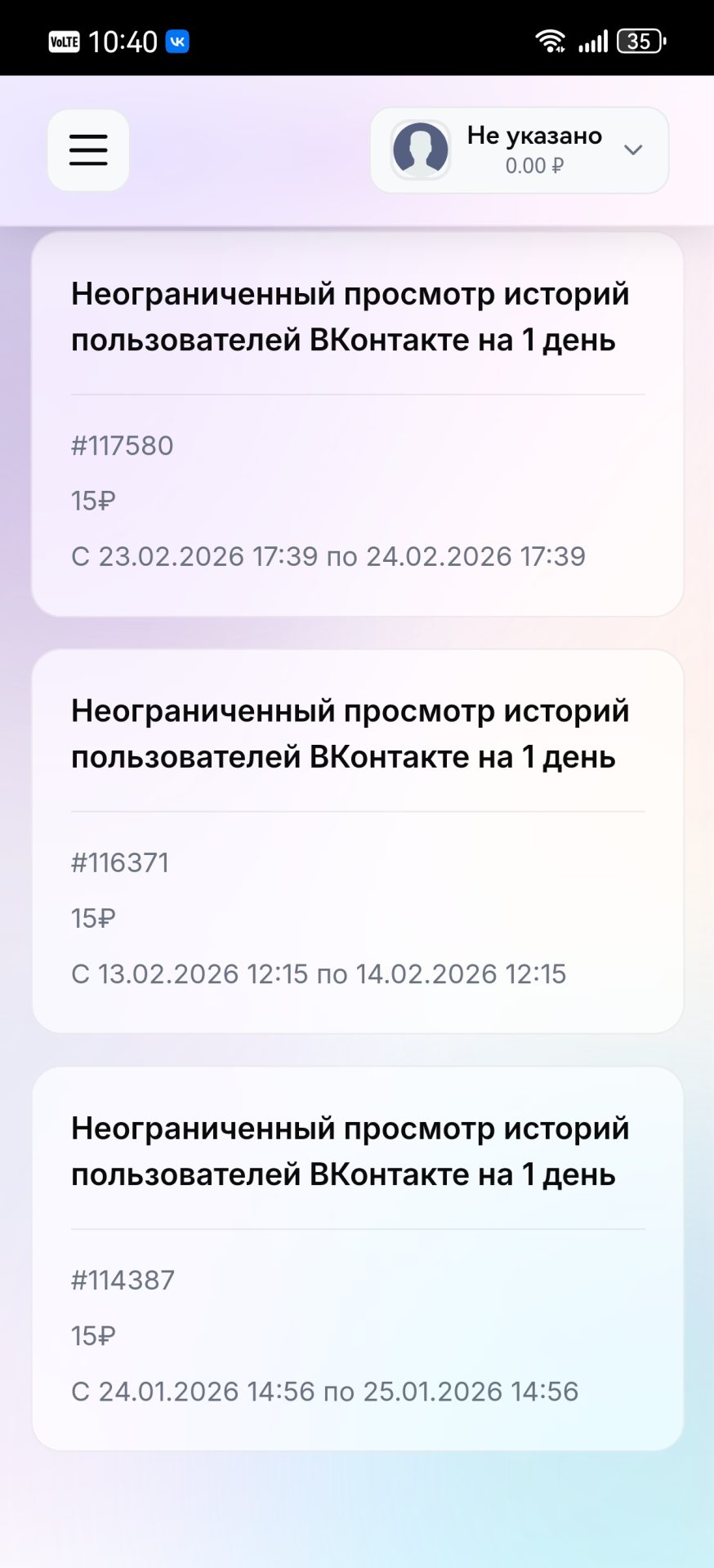The width and height of the screenshot is (714, 1568).
Task: Expand the account dropdown 'Не указано'
Action: 520,150
